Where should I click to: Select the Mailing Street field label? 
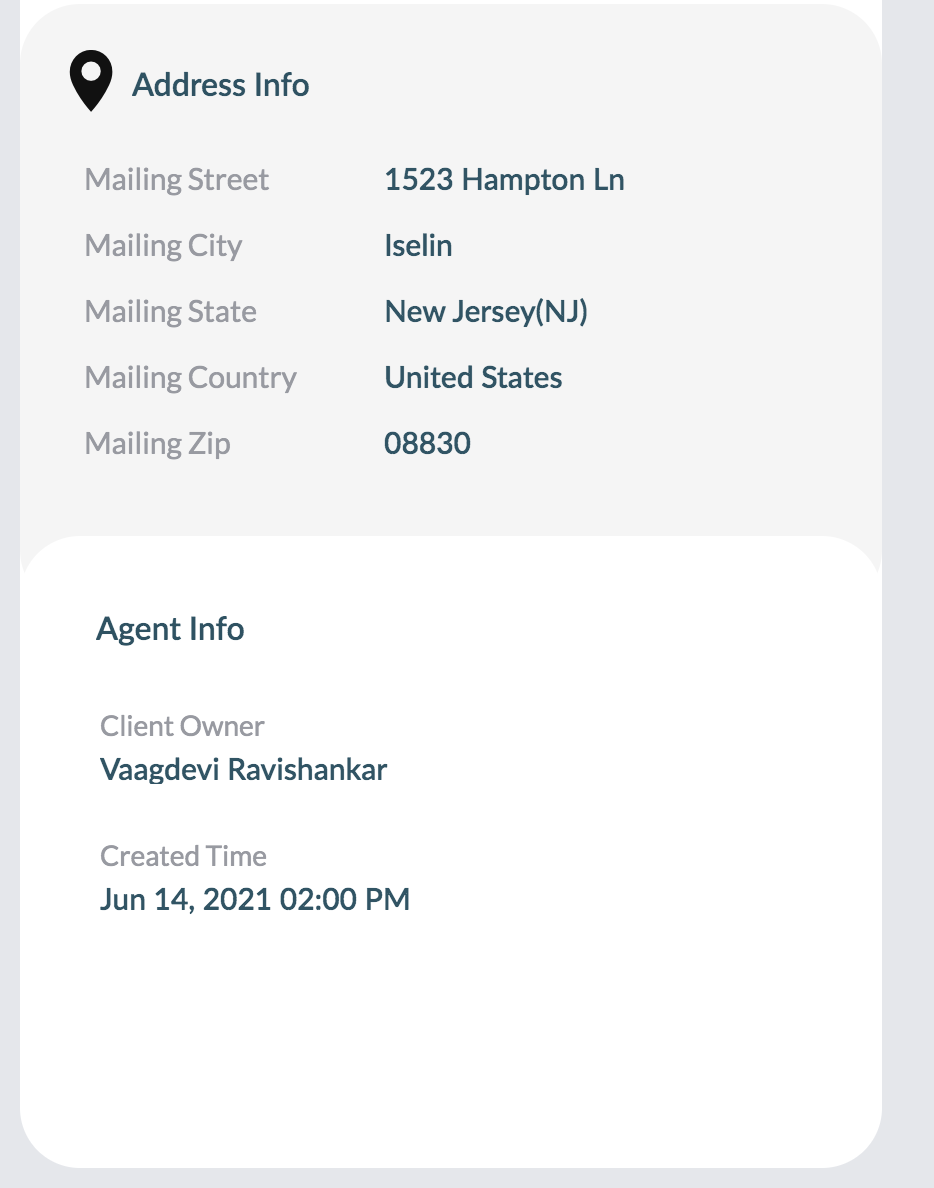click(x=177, y=179)
